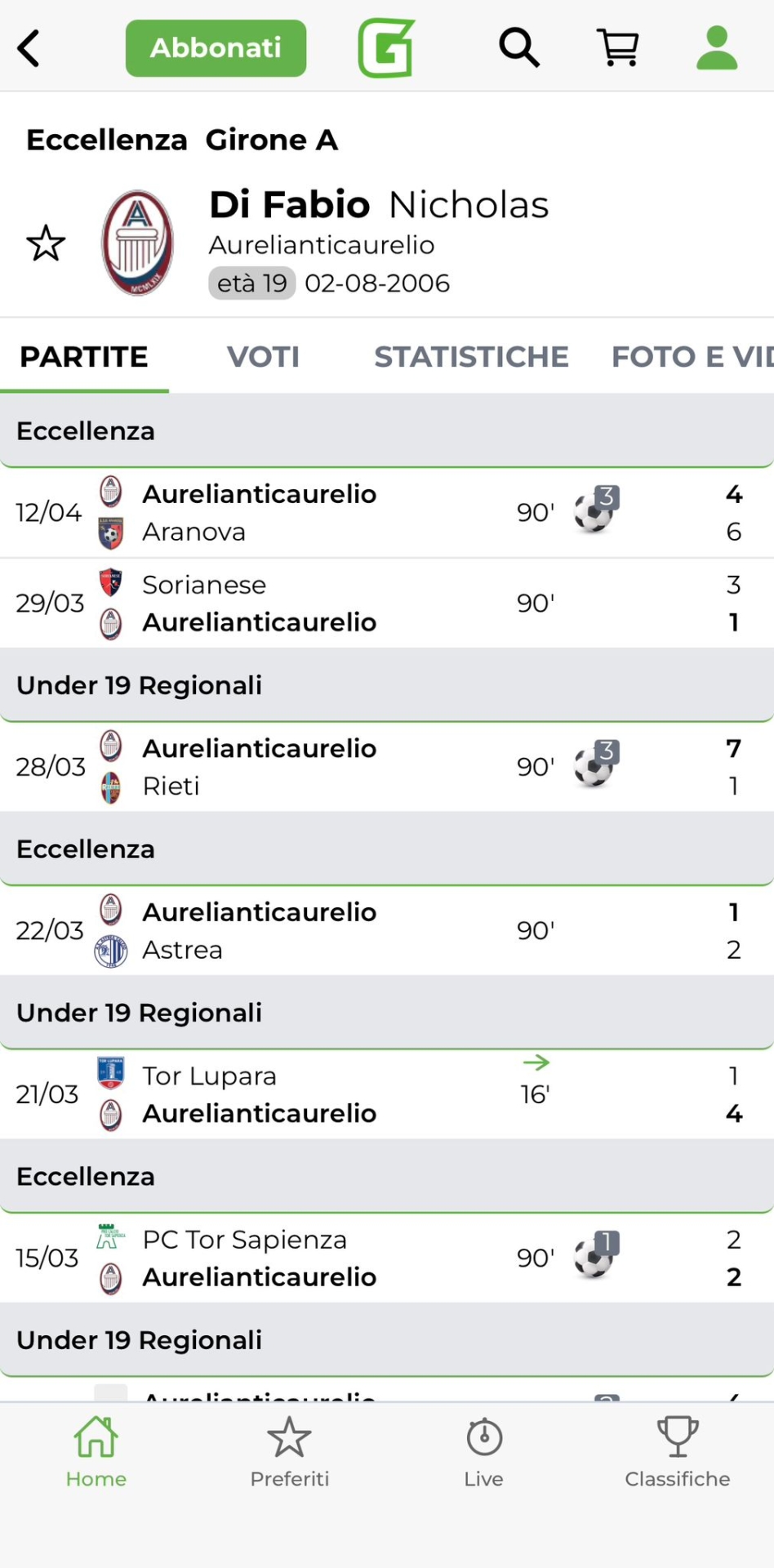Switch to the STATISTICHE tab

click(471, 357)
